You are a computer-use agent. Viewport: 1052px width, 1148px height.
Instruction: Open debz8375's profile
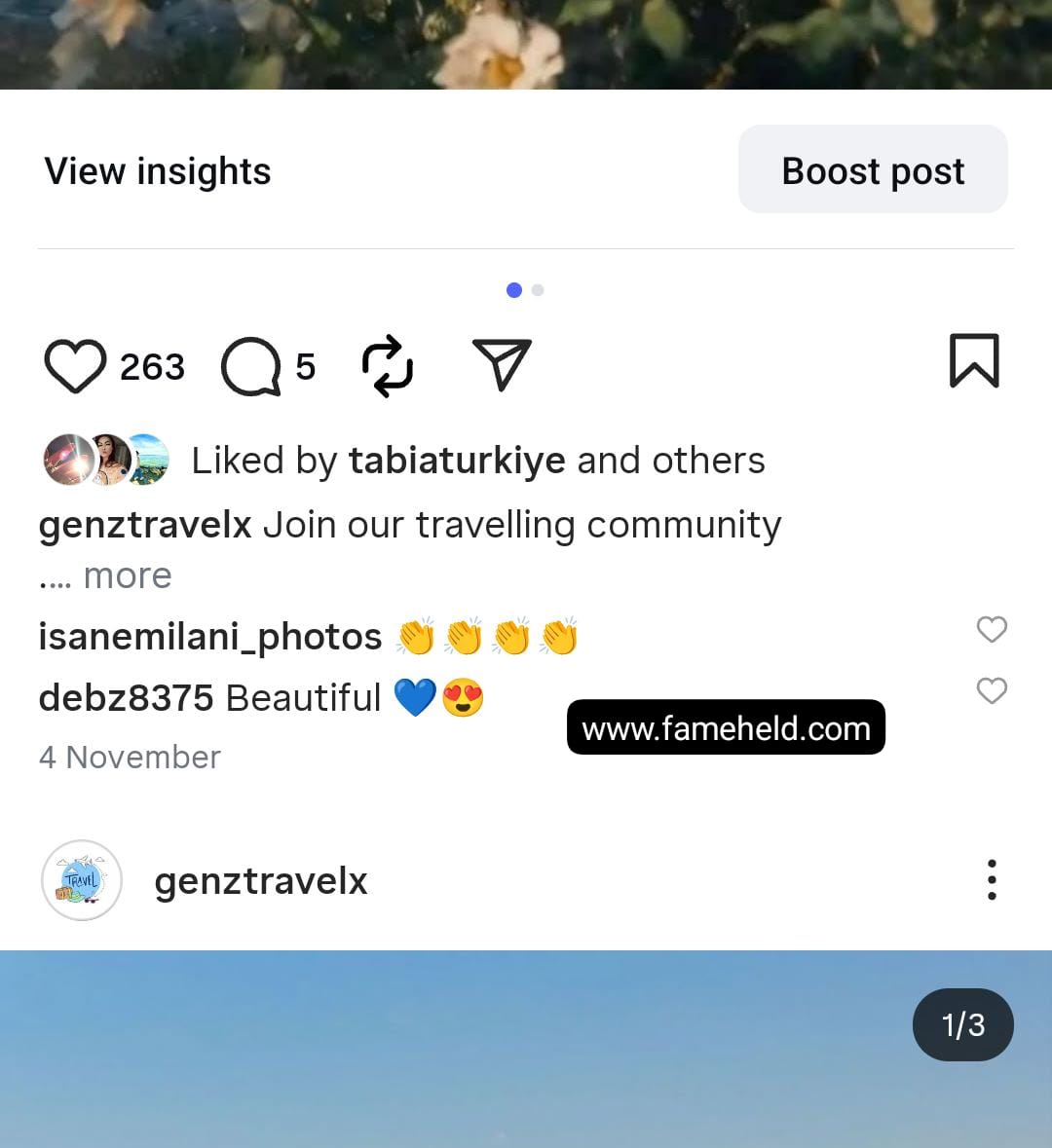(x=126, y=698)
